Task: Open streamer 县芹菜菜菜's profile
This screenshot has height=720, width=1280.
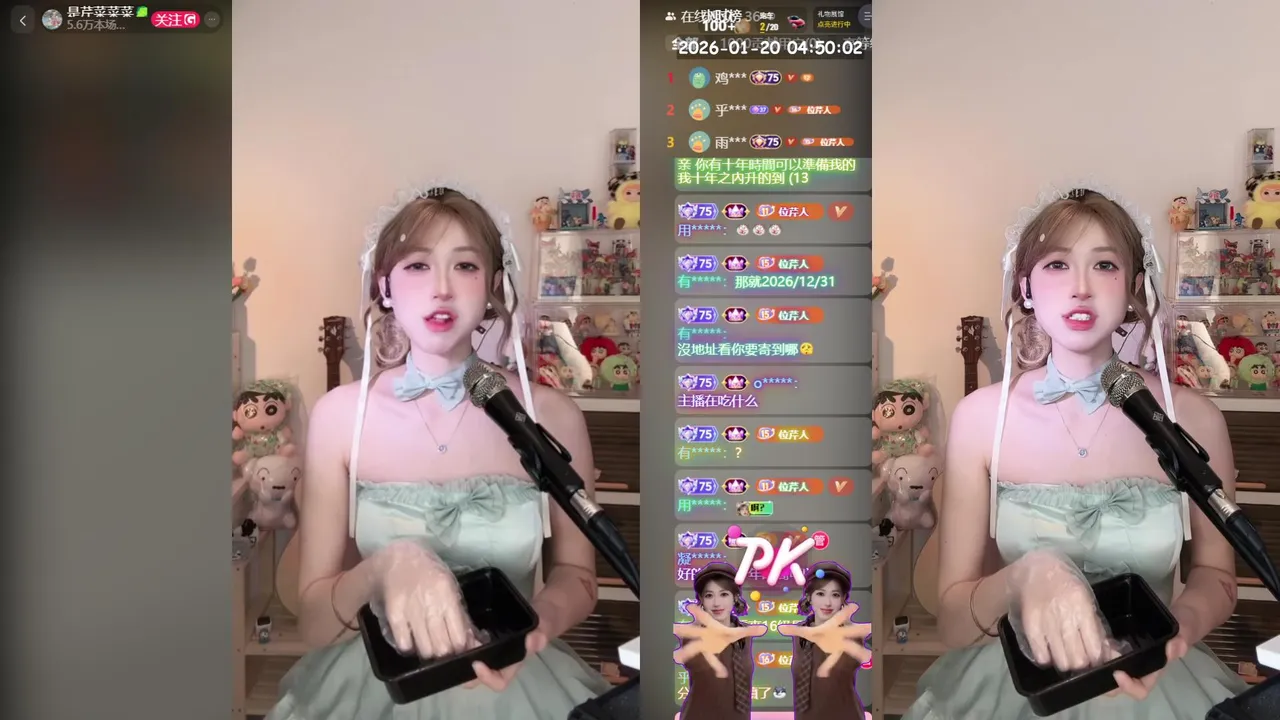Action: 53,19
